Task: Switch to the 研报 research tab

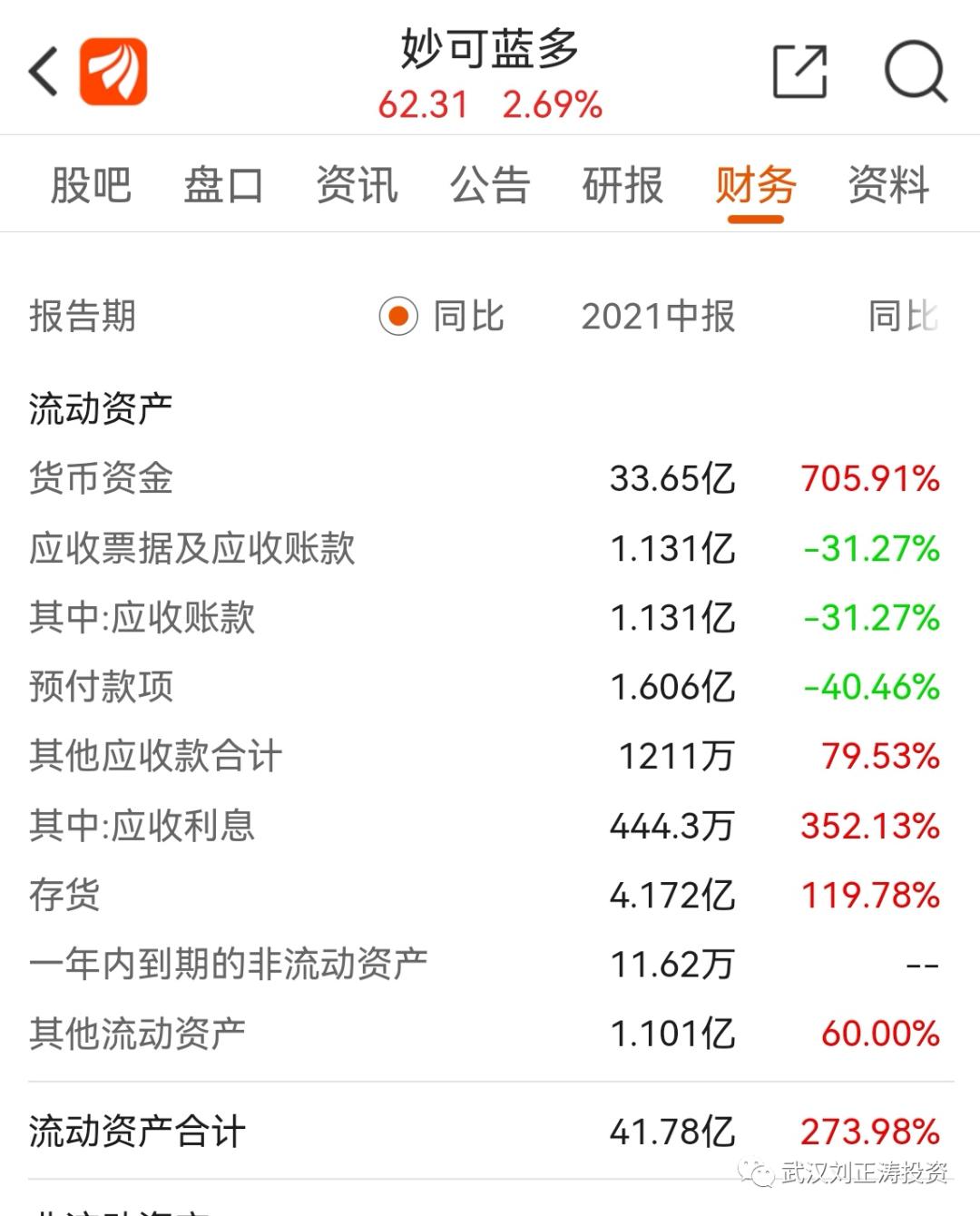Action: click(x=622, y=184)
